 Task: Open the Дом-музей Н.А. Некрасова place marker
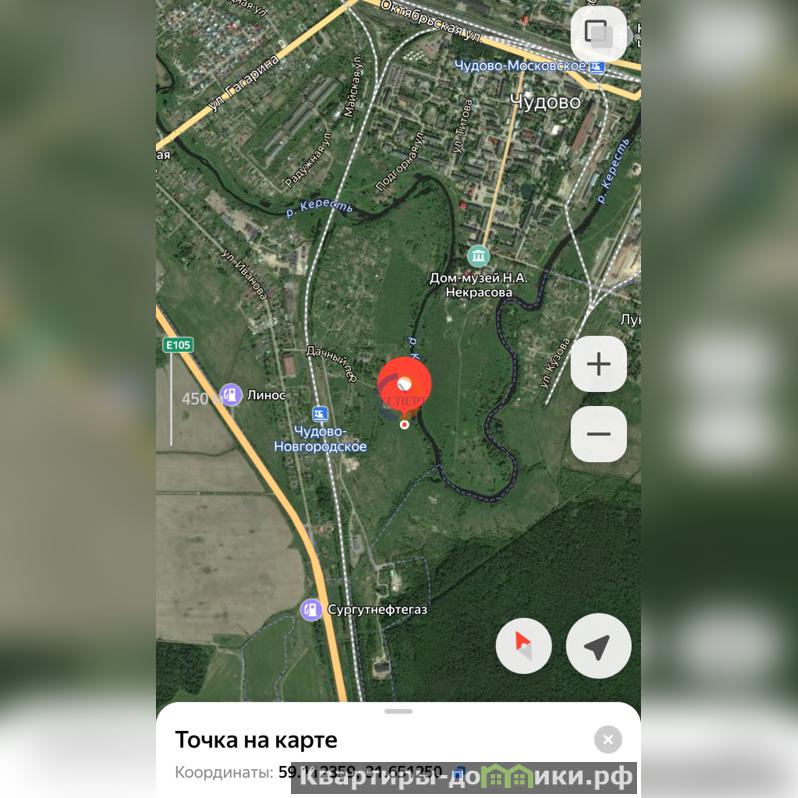pyautogui.click(x=478, y=257)
